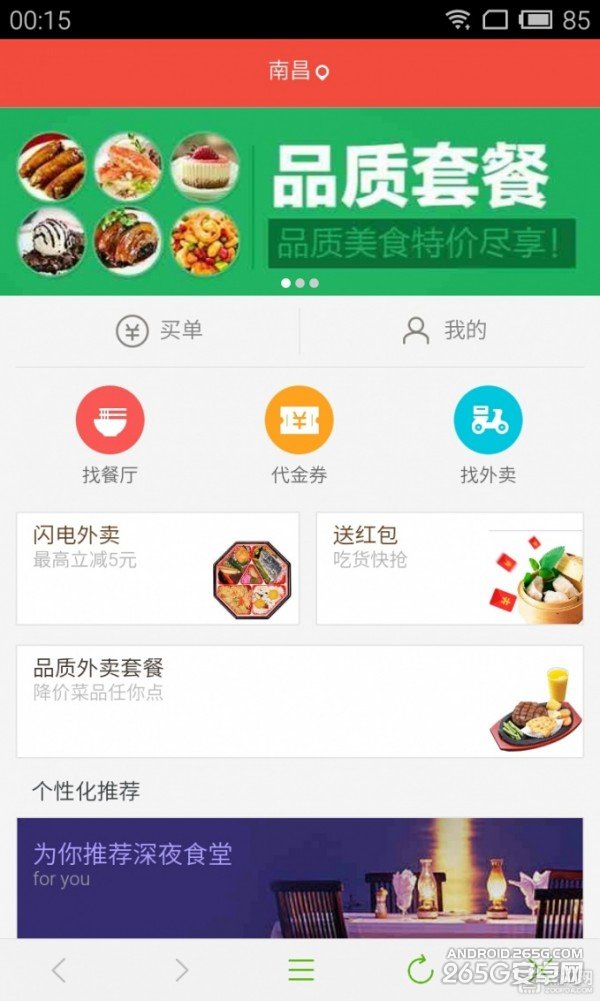Open the 品质套餐 promotional banner
The height and width of the screenshot is (1001, 600).
click(x=300, y=201)
